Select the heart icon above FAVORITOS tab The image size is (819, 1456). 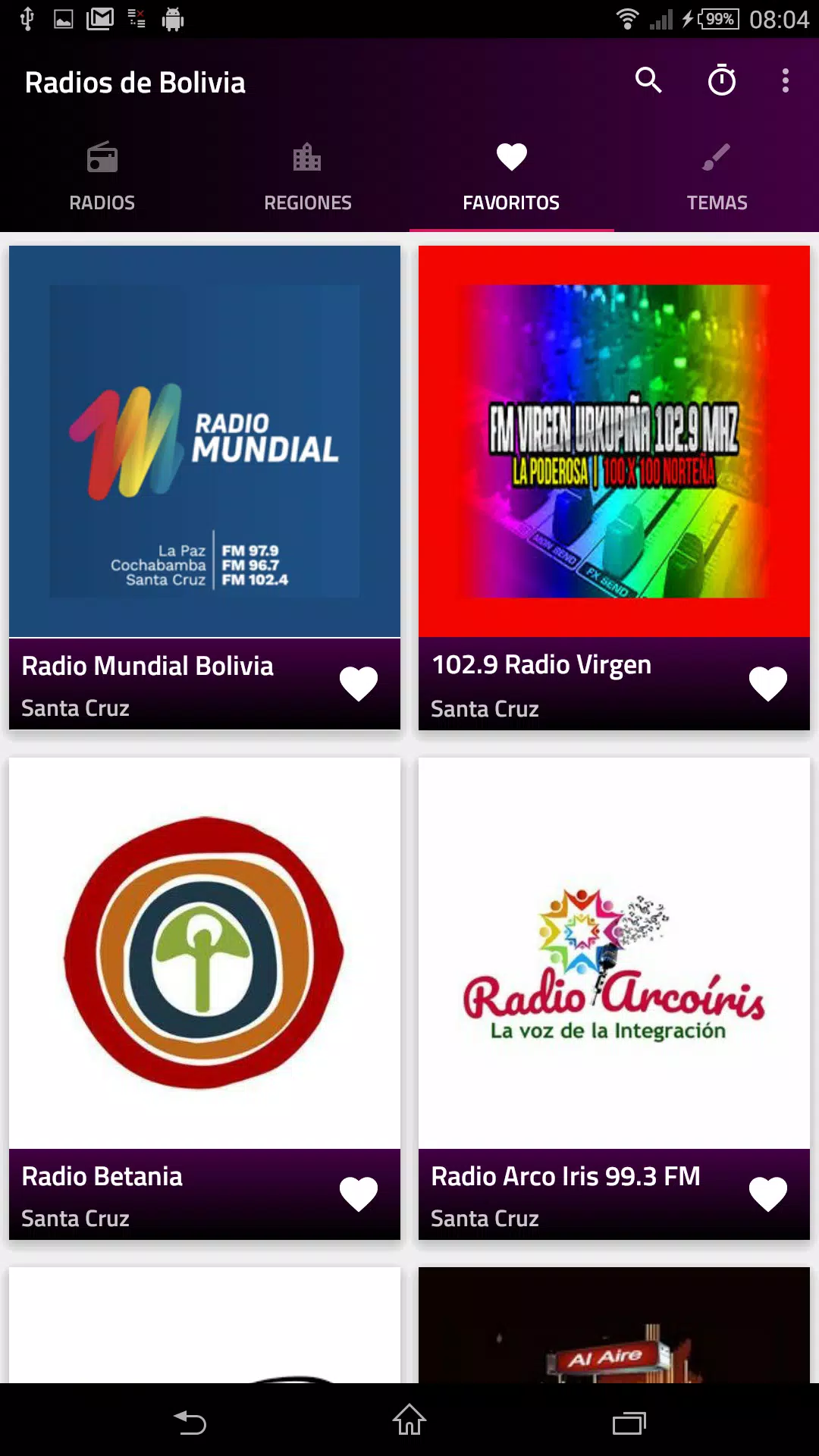pos(512,157)
